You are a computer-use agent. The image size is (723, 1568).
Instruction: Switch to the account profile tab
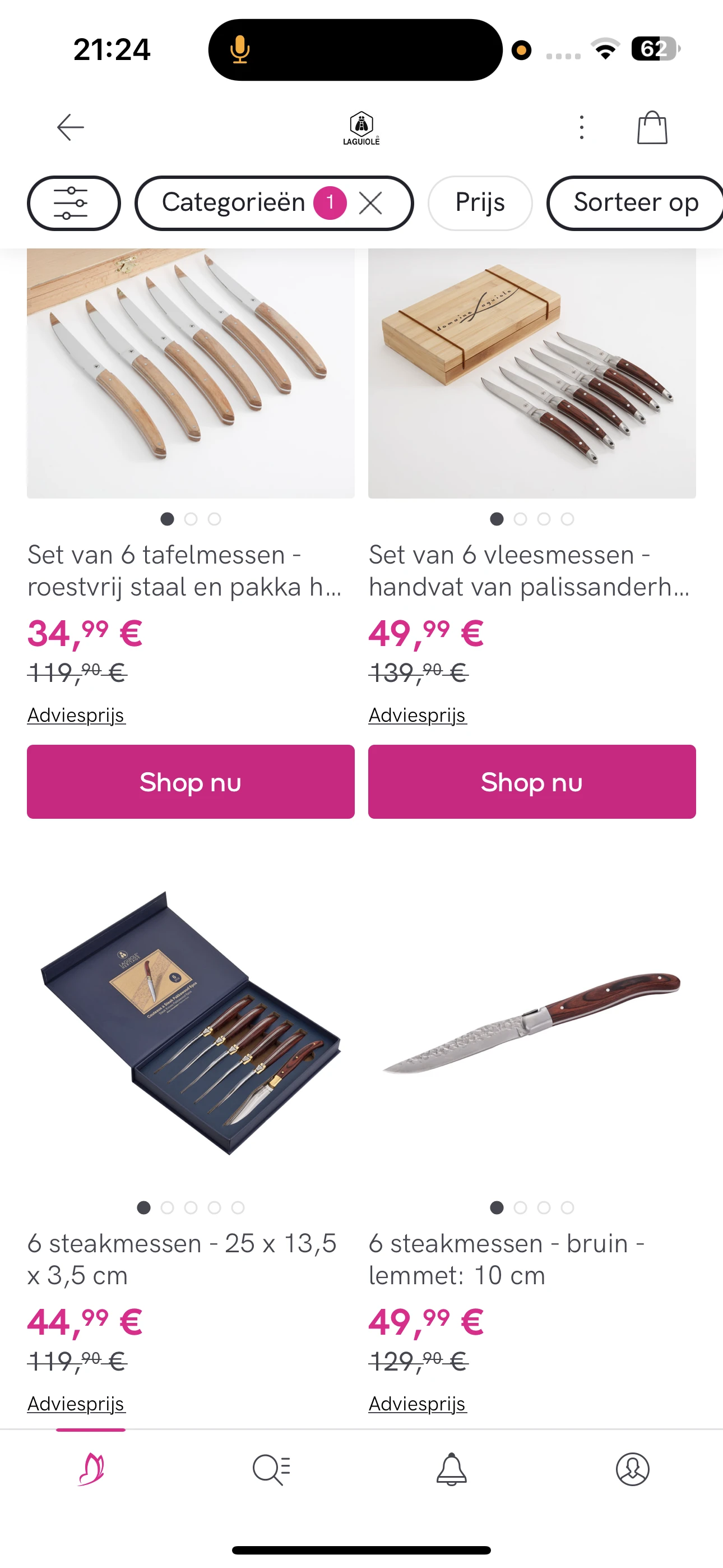pyautogui.click(x=632, y=1469)
